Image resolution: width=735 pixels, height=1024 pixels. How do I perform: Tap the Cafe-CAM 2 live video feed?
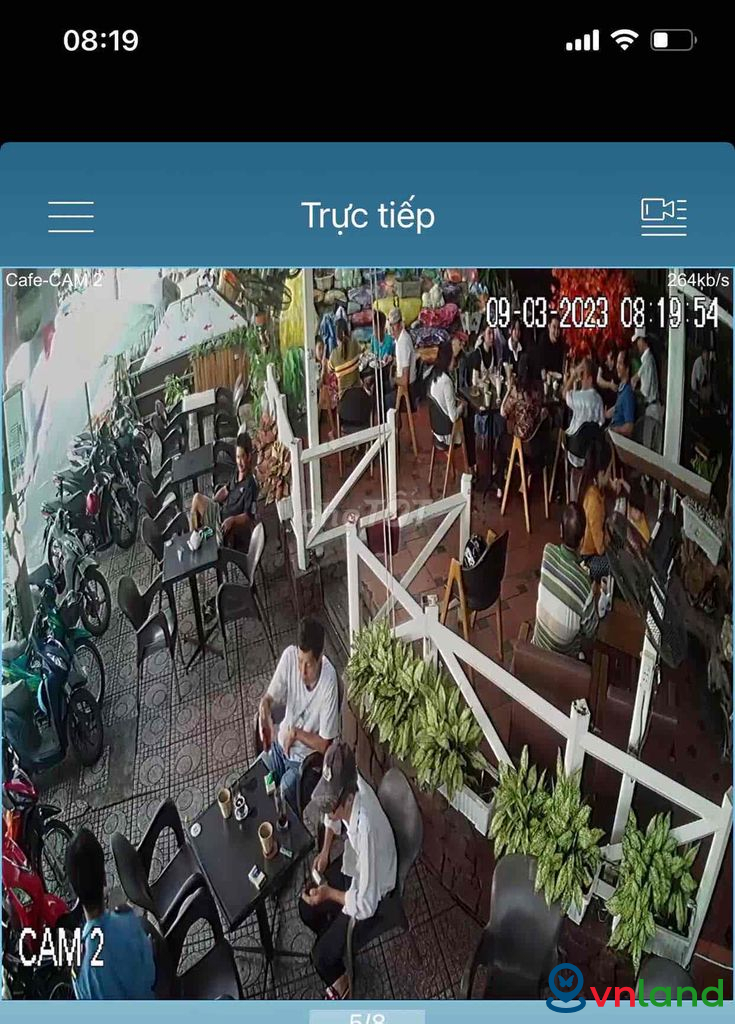(367, 632)
